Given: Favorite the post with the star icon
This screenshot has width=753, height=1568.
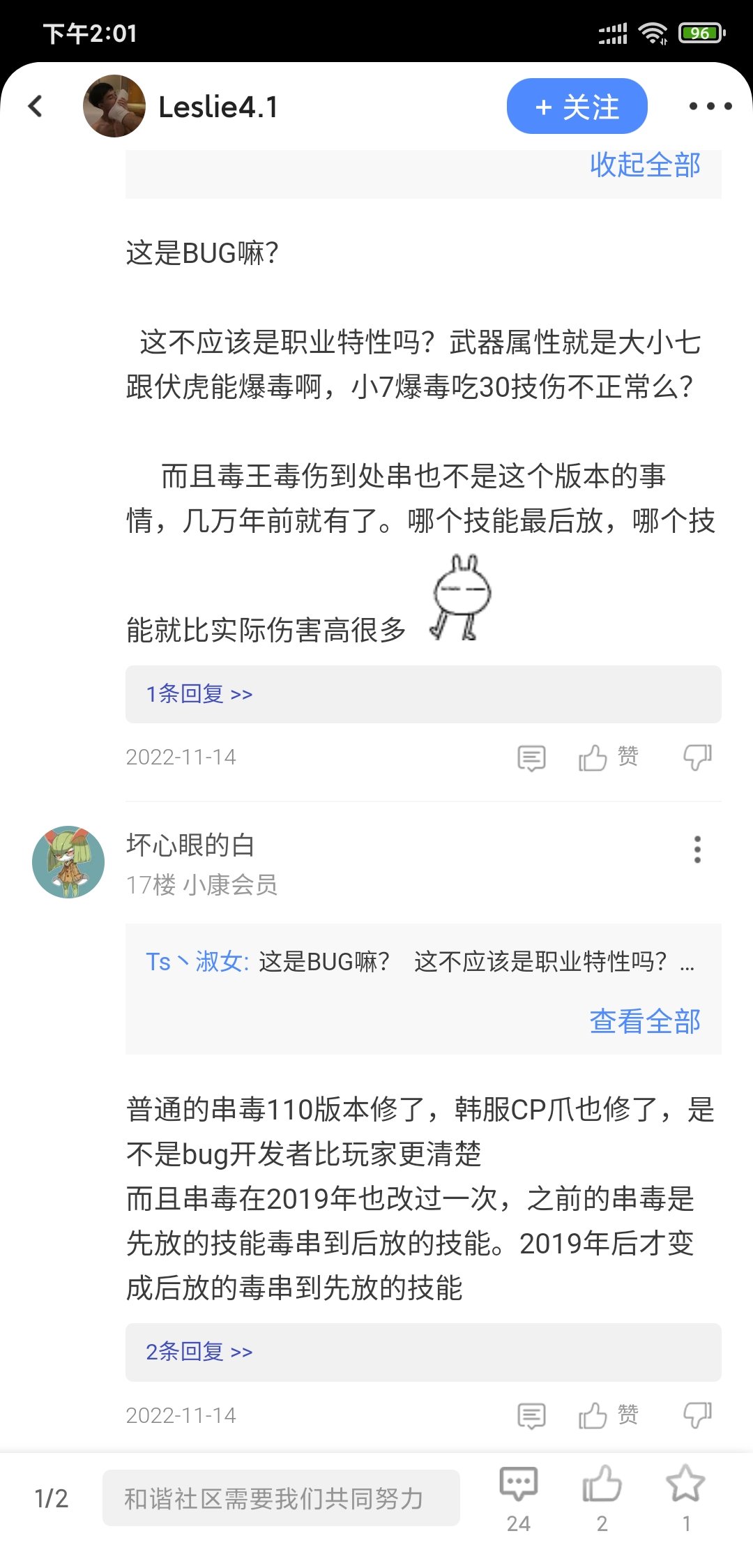Looking at the screenshot, I should point(686,1498).
